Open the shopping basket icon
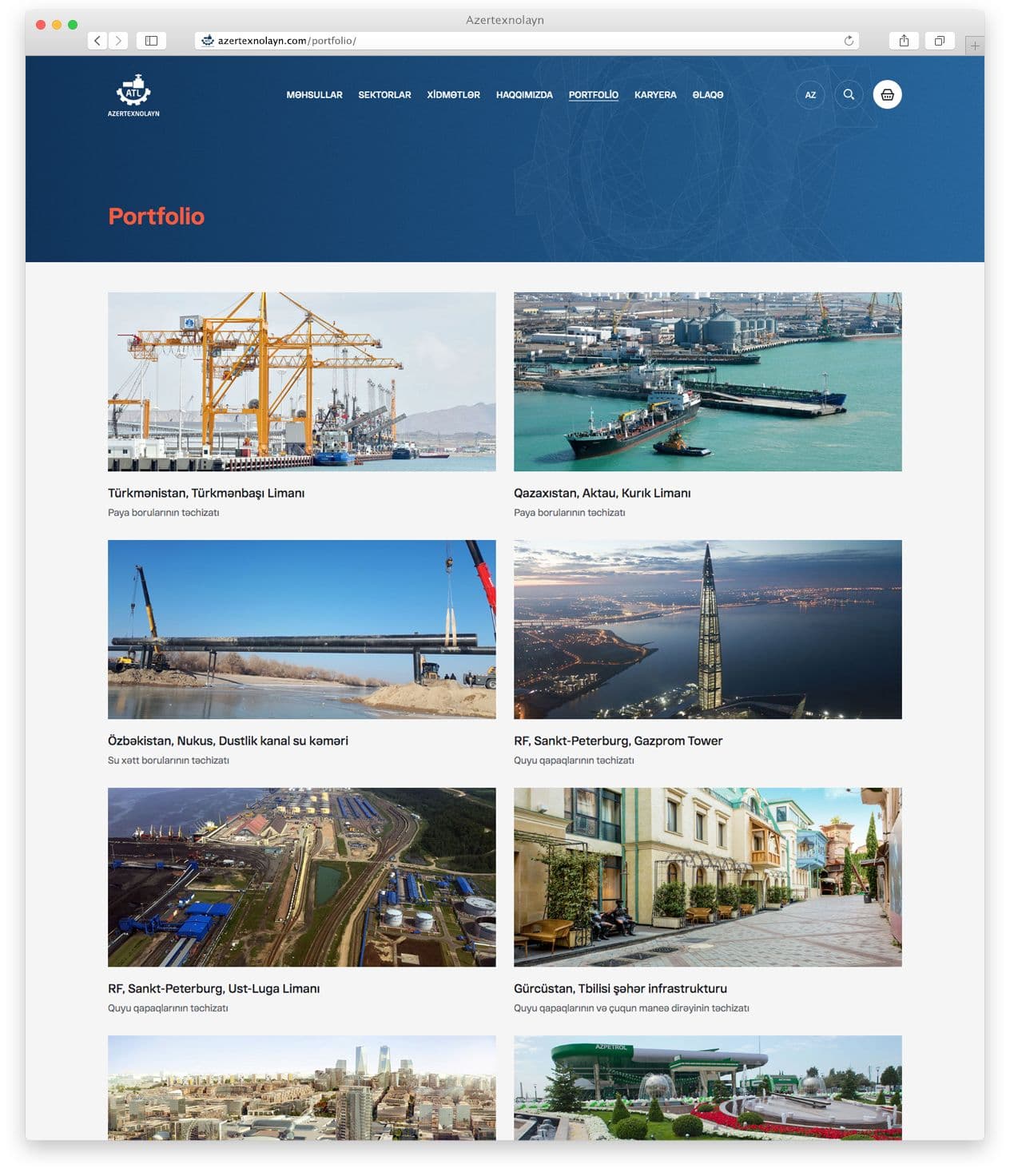 (x=887, y=94)
